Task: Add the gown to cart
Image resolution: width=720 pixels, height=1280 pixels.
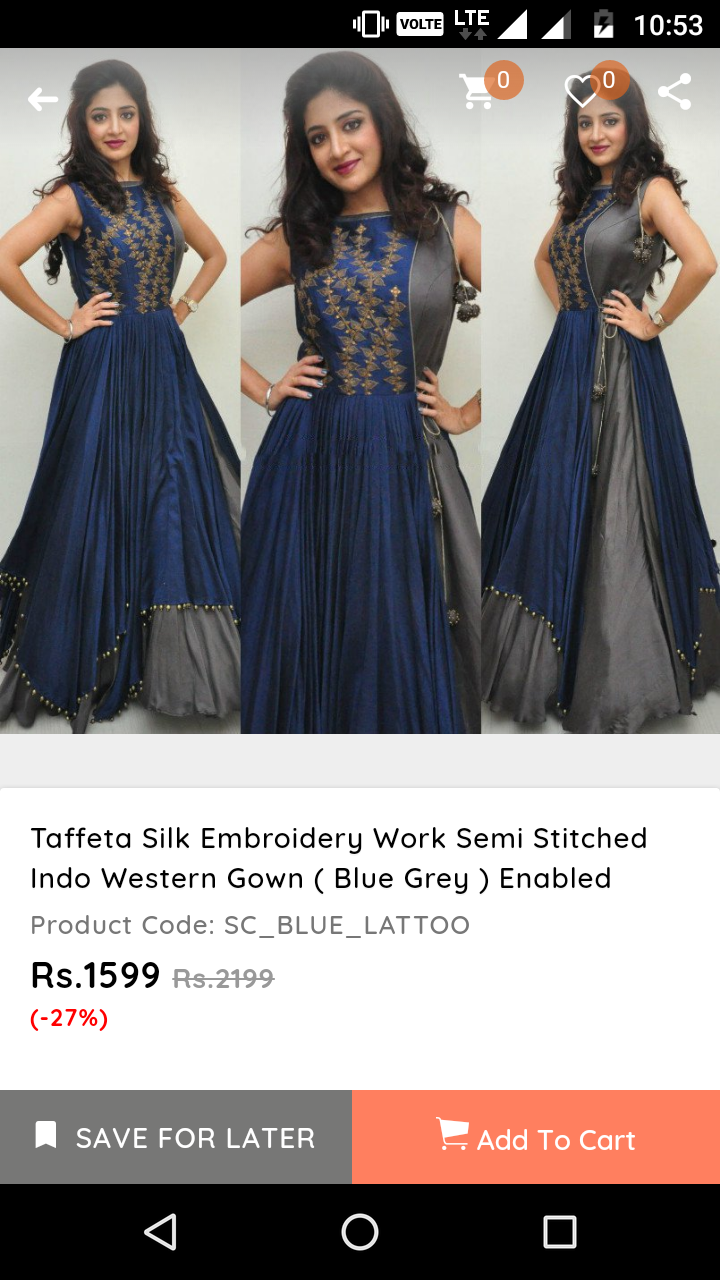Action: click(x=536, y=1137)
